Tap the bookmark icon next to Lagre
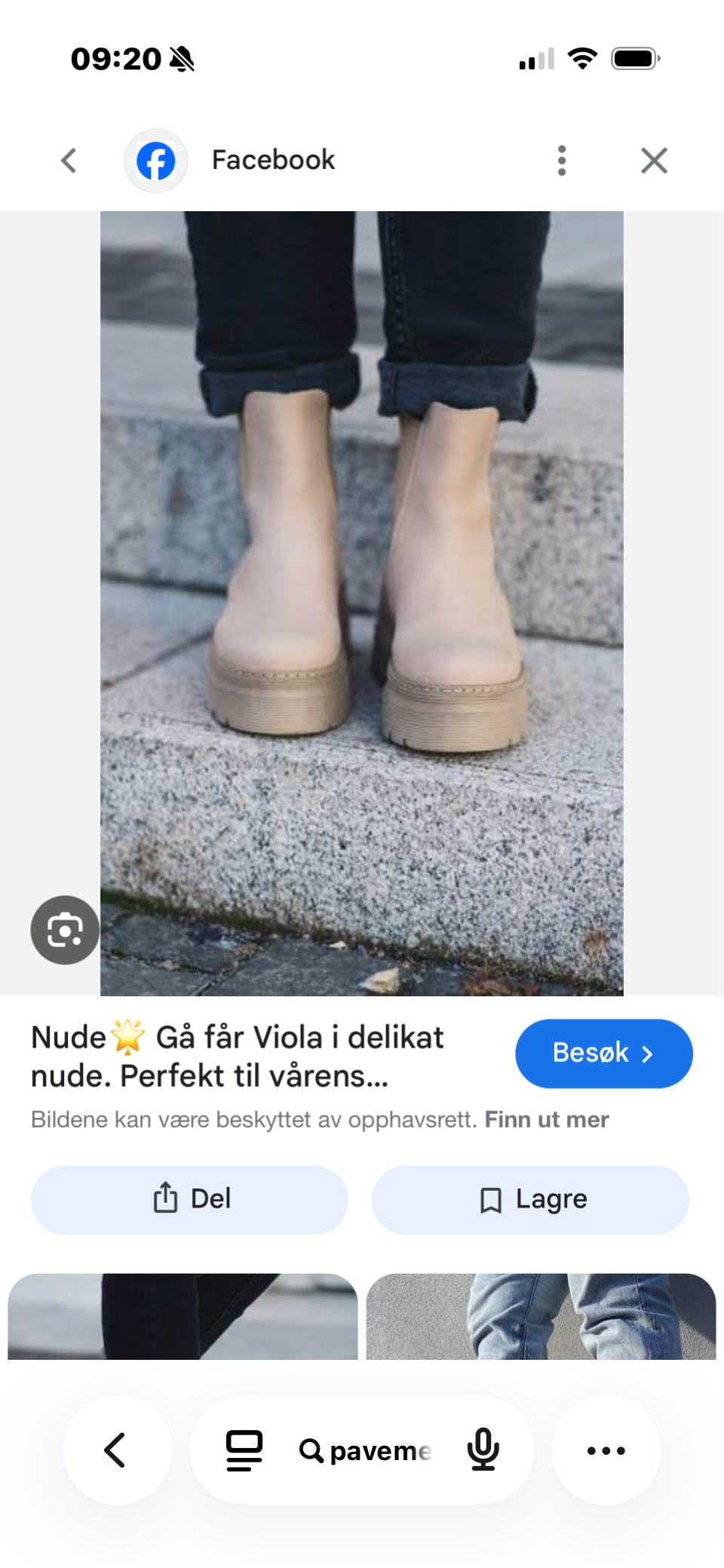This screenshot has height=1568, width=724. point(491,1199)
